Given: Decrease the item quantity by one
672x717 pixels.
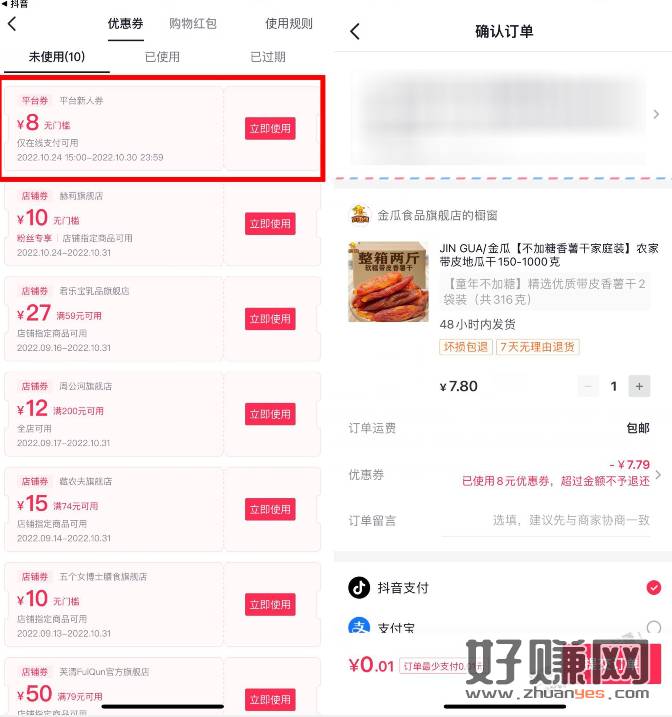Looking at the screenshot, I should [x=588, y=386].
